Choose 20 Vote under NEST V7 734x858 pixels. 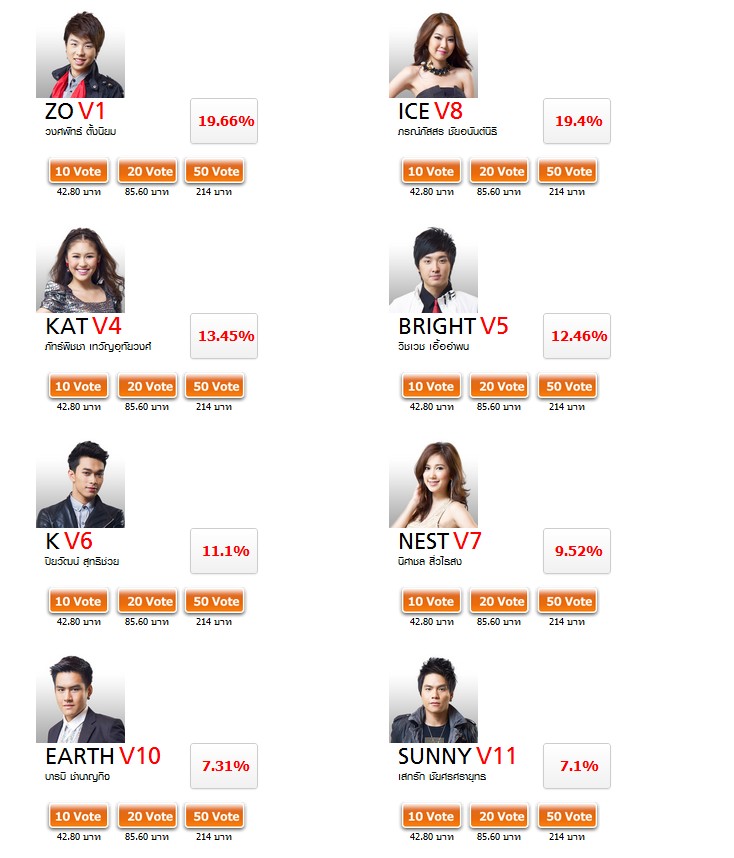pyautogui.click(x=499, y=601)
